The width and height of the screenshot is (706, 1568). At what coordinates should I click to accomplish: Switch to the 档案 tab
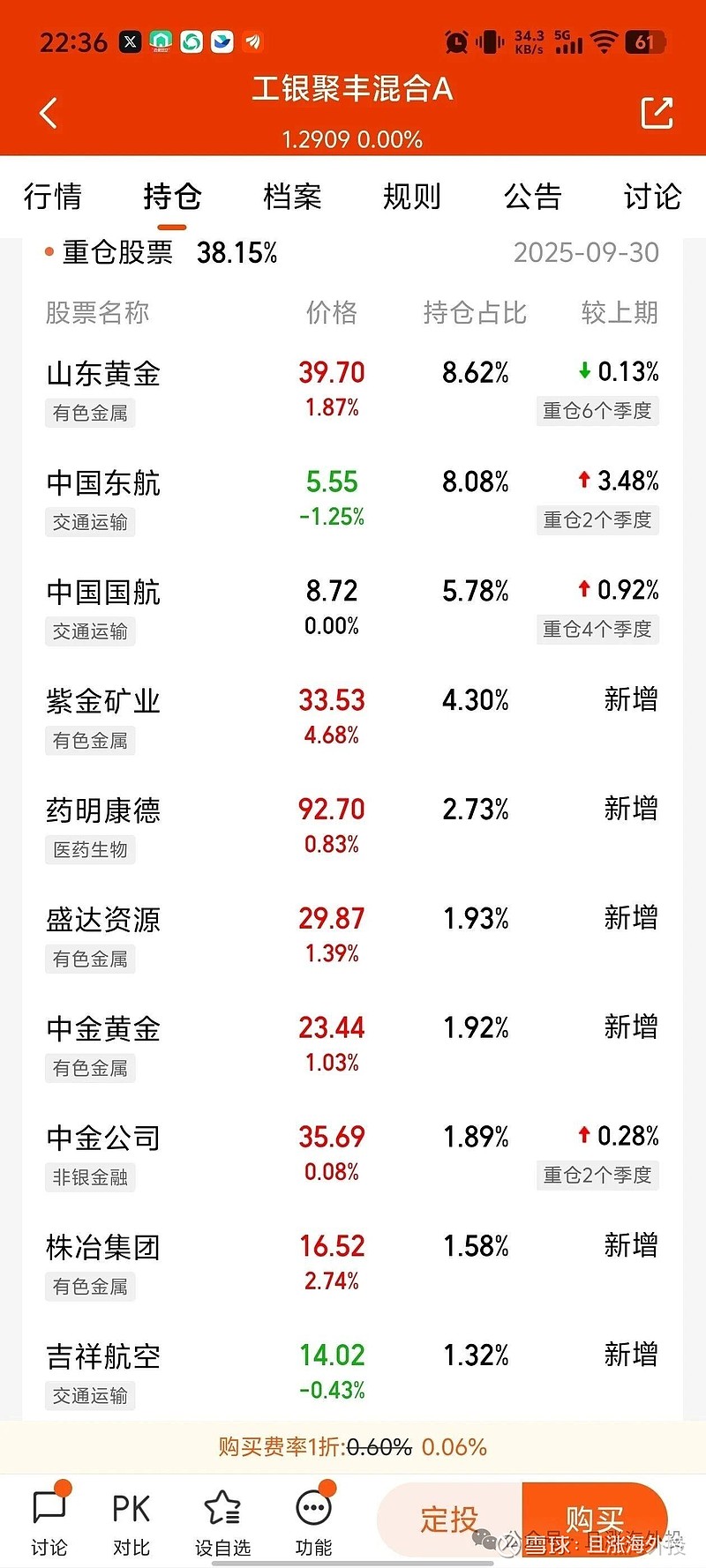pos(292,198)
